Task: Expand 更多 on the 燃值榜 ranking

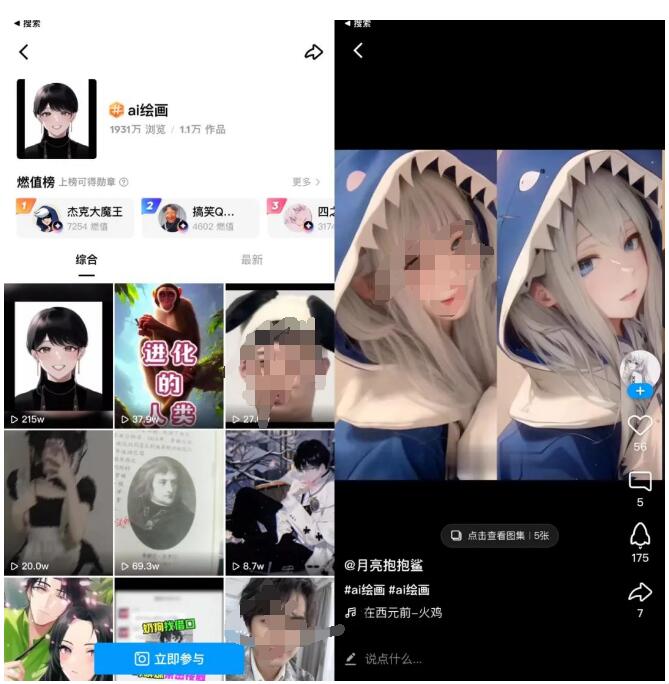Action: point(306,182)
